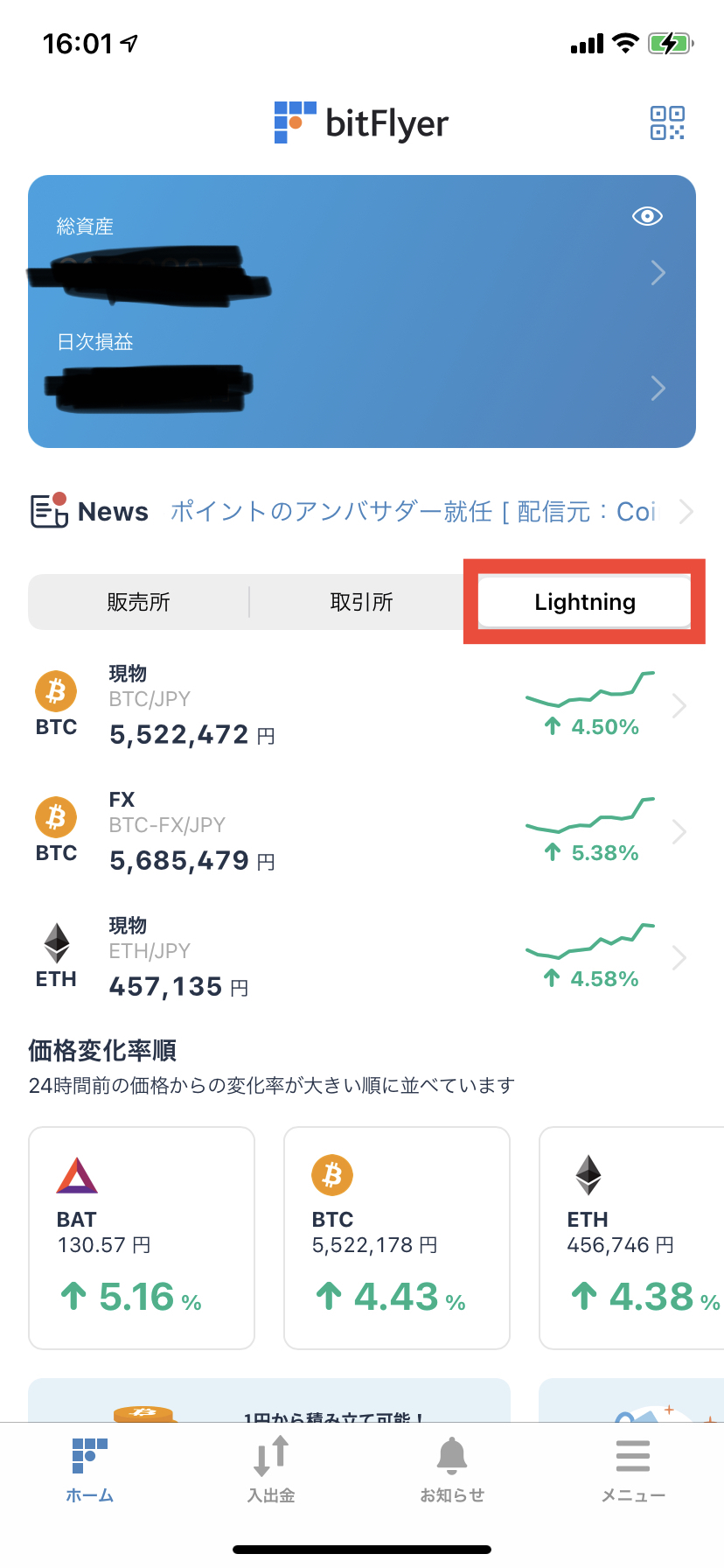Open the お知らせ notifications tab
This screenshot has width=724, height=1568.
[x=452, y=1471]
